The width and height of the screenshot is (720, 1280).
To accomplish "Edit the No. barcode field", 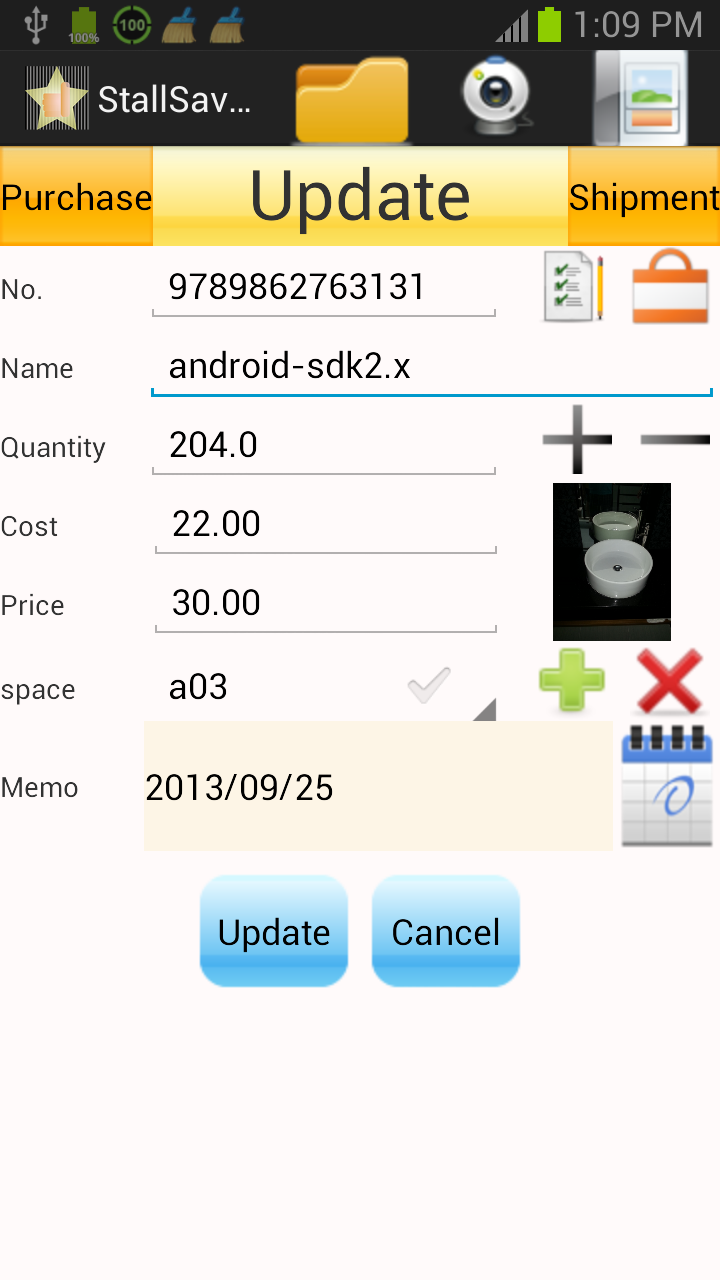I will tap(323, 288).
